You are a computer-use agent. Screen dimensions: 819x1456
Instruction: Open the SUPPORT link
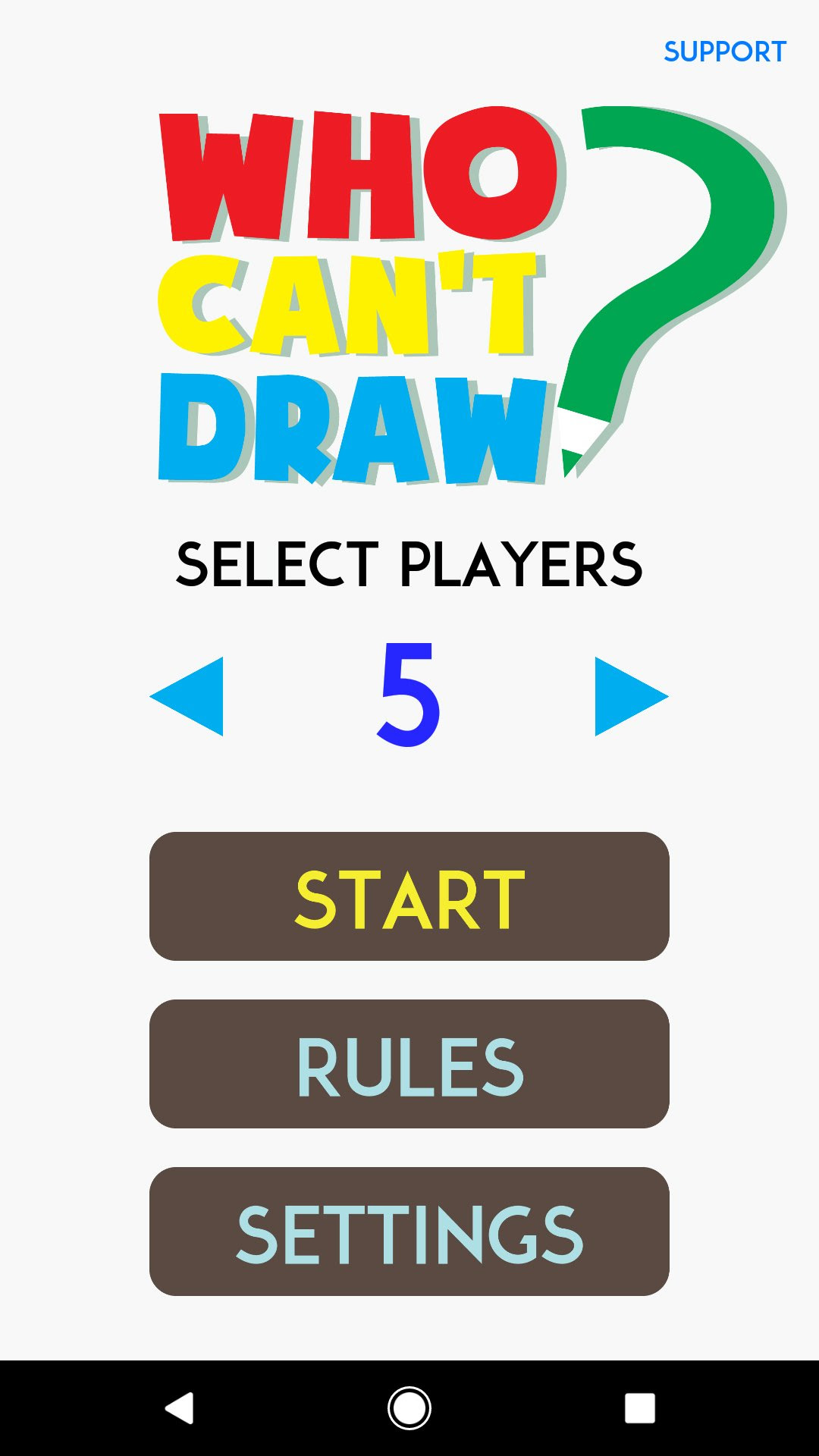coord(724,52)
